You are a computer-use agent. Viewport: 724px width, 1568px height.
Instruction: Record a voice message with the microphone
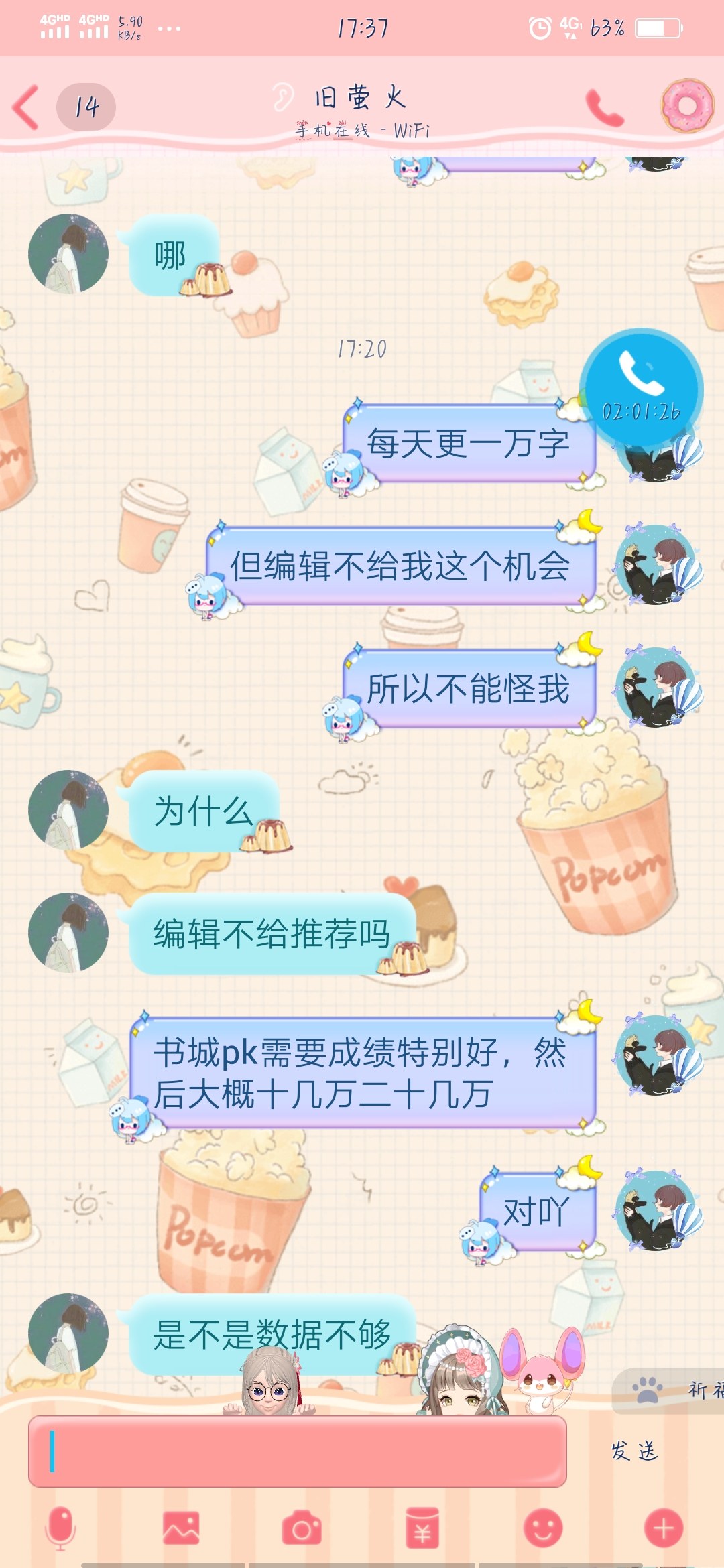point(60,1528)
